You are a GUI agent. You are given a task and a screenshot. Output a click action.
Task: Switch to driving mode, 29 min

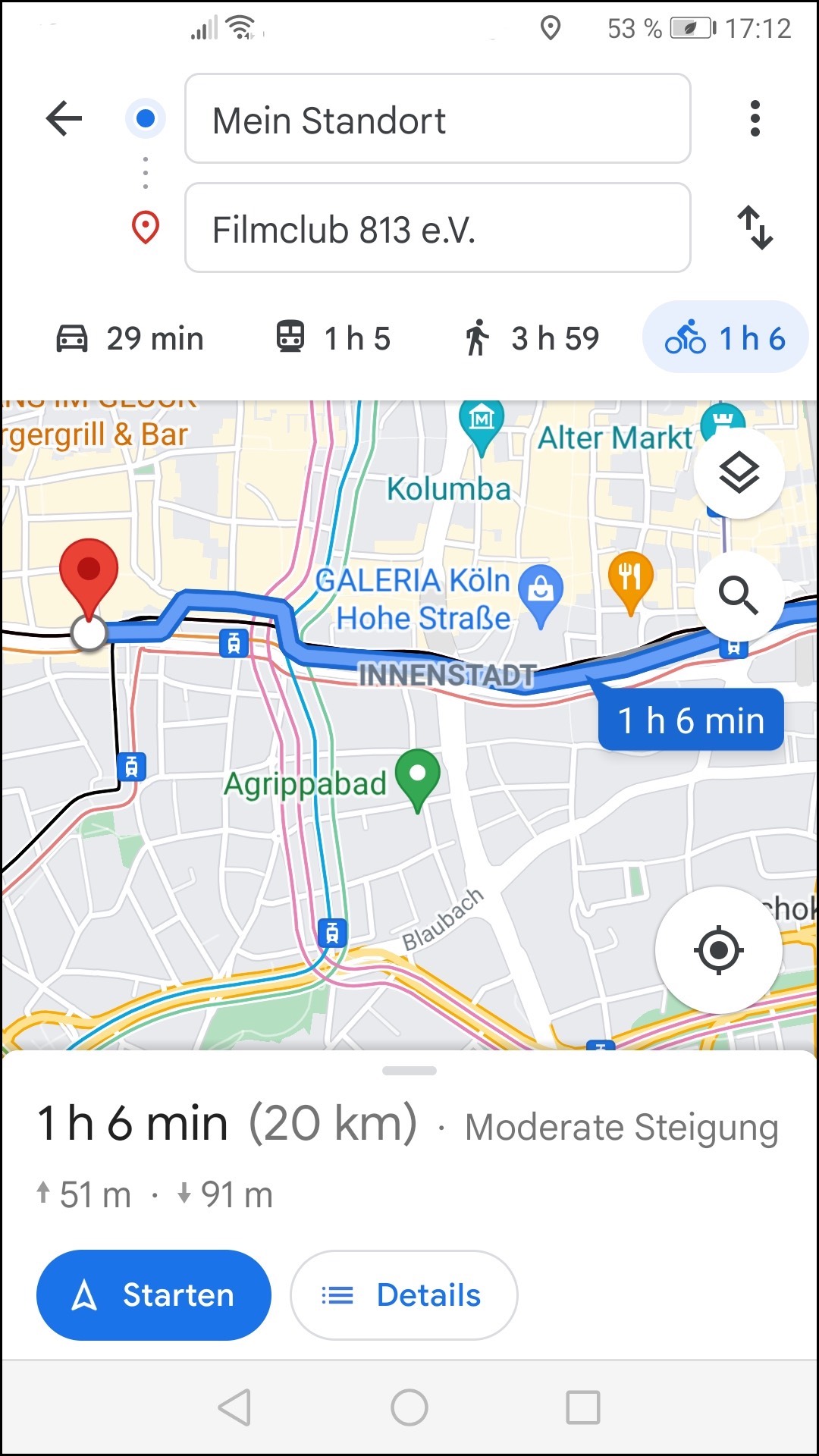130,338
